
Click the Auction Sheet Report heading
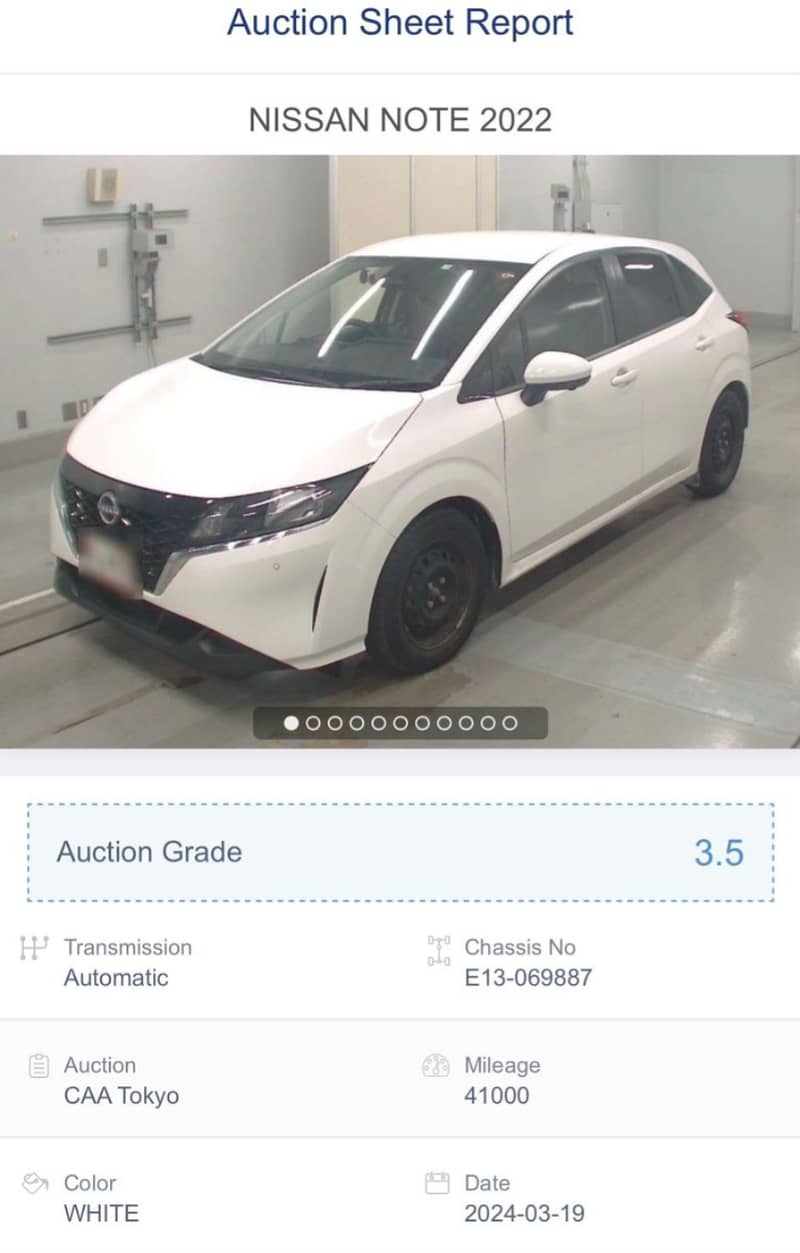pos(400,22)
